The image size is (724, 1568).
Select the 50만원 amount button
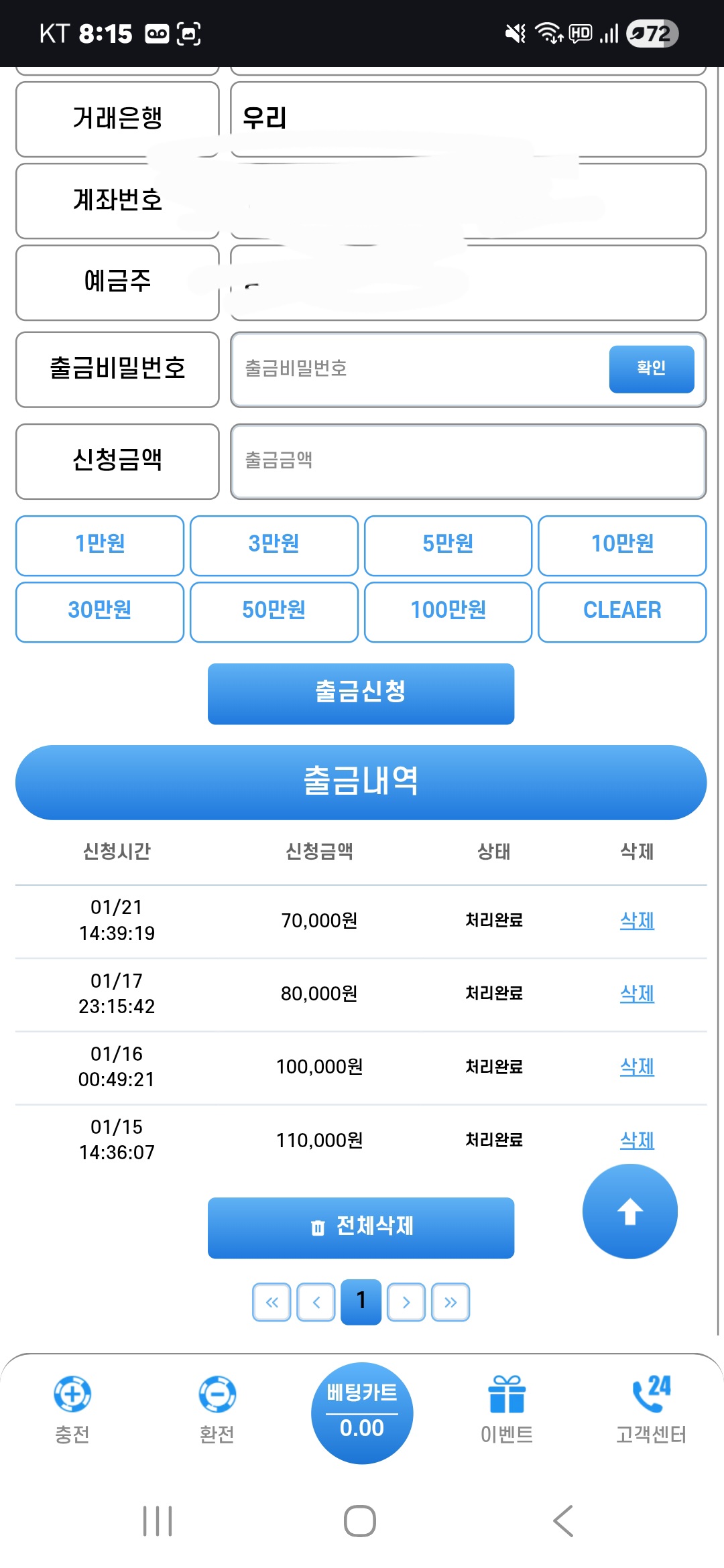pos(274,611)
